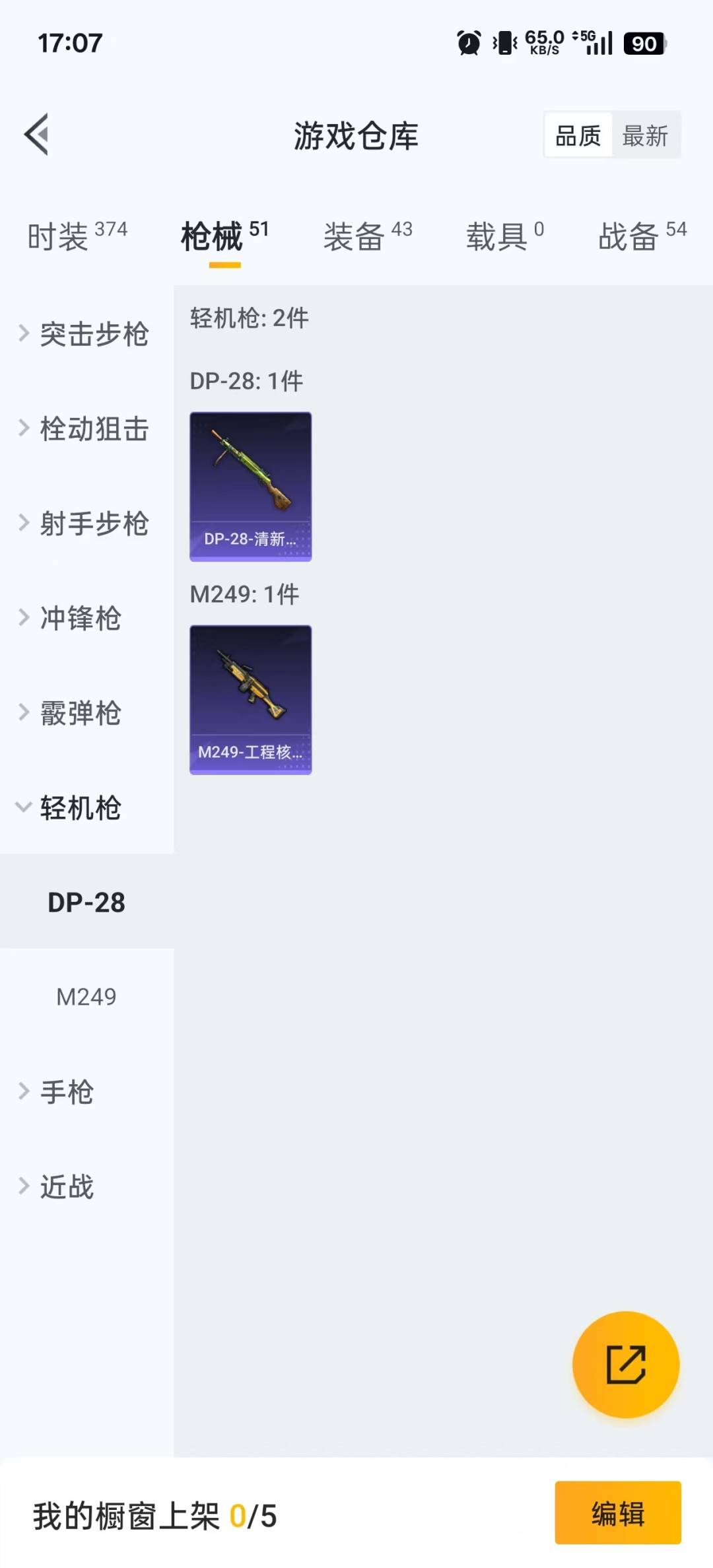Image resolution: width=713 pixels, height=1568 pixels.
Task: Switch to the 装备 tab
Action: [367, 236]
